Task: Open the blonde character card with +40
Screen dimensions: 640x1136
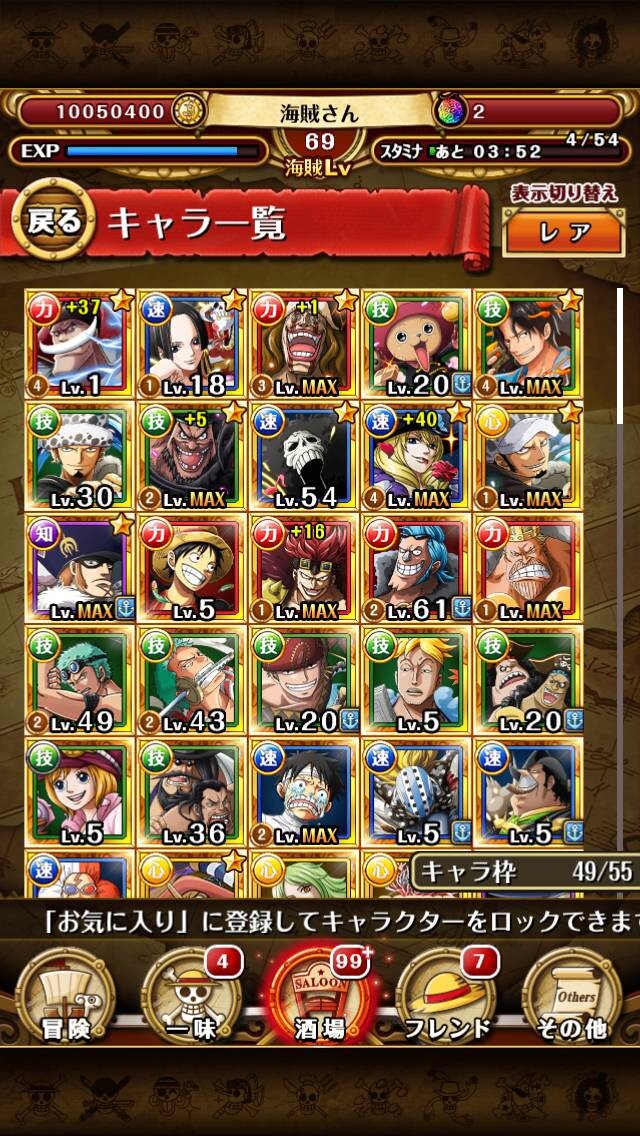Action: click(x=416, y=456)
